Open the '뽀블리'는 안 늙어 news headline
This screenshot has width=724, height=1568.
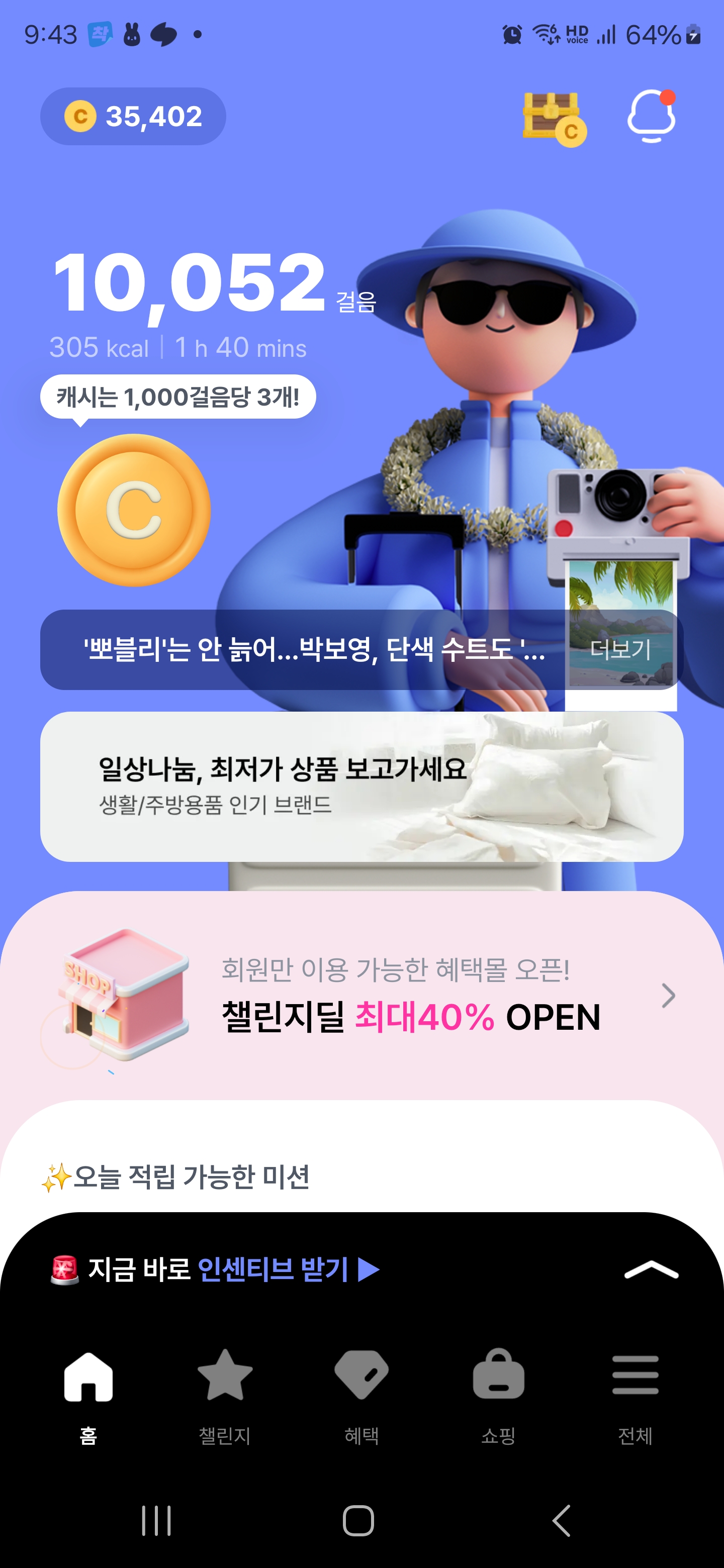pos(314,649)
